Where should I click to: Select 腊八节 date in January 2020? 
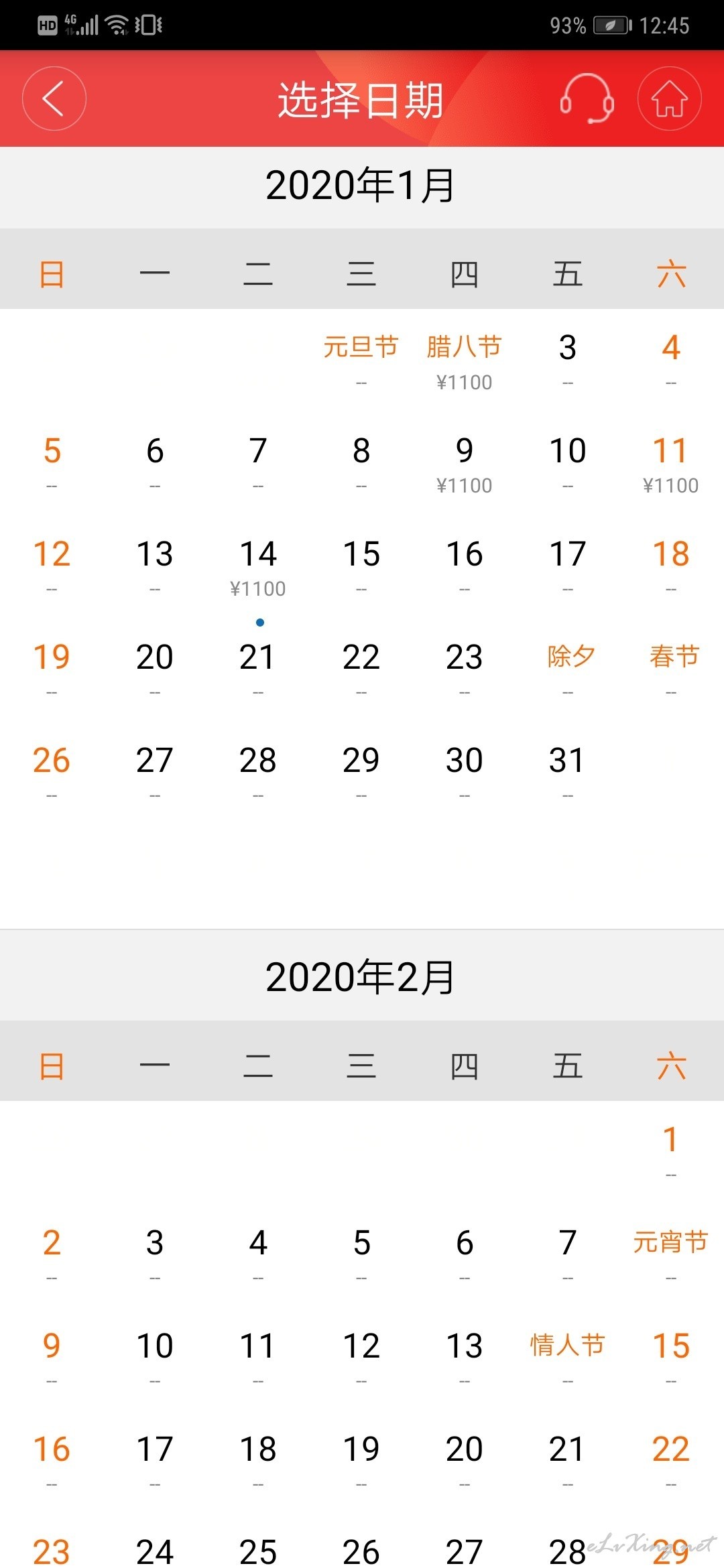coord(465,362)
